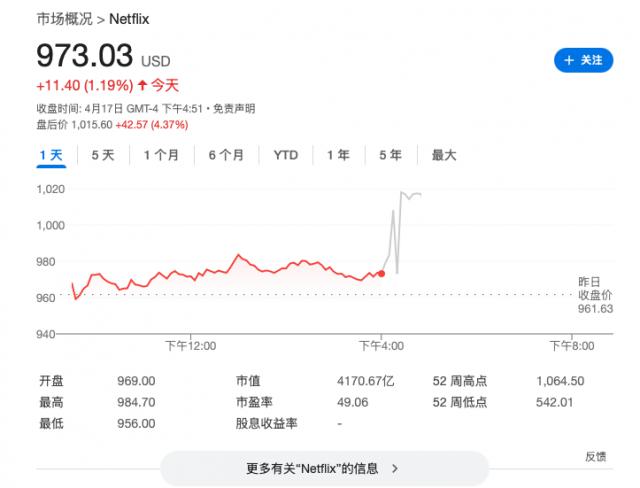Open 更多有关“Netflix”的信息
This screenshot has height=488, width=640.
324,467
